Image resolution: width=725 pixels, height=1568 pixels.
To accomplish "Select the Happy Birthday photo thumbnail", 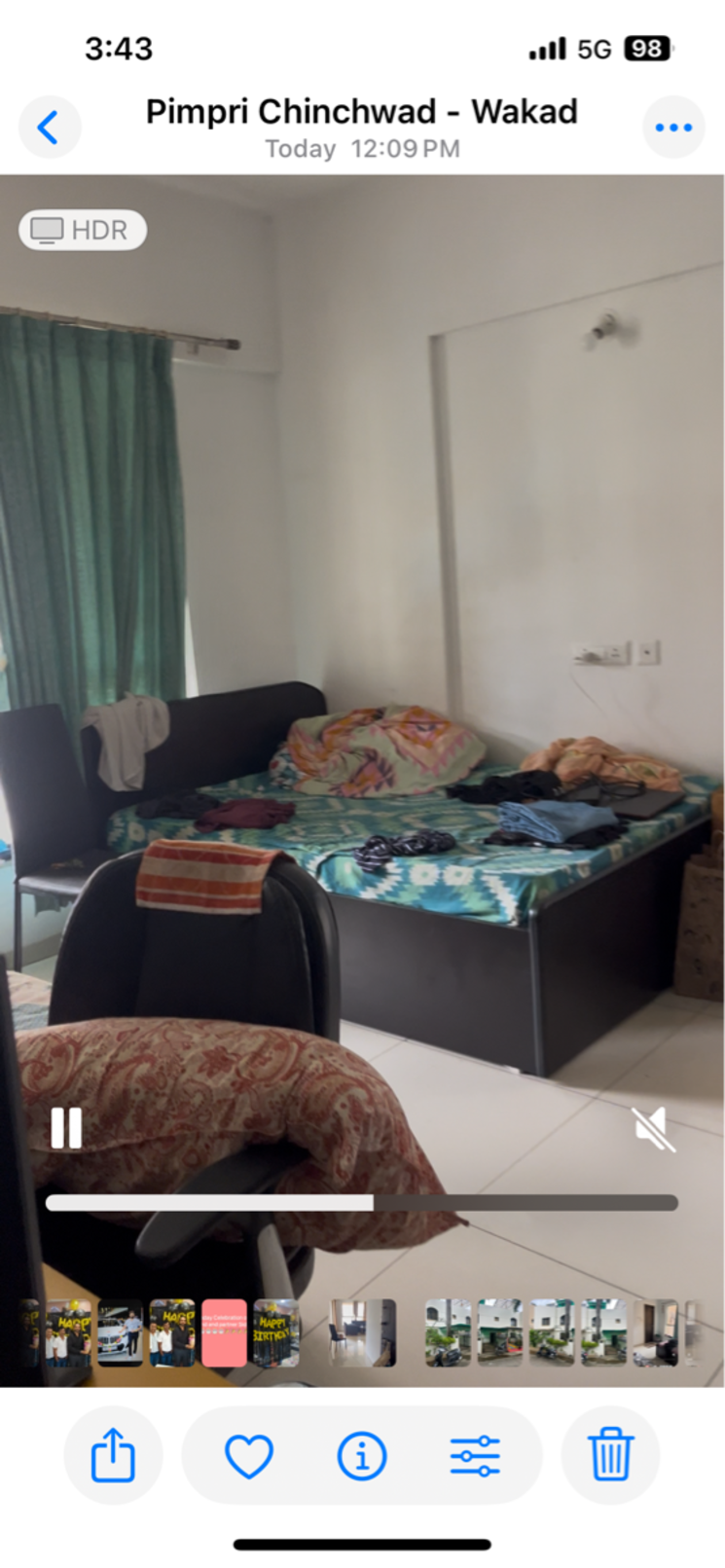I will (275, 1333).
